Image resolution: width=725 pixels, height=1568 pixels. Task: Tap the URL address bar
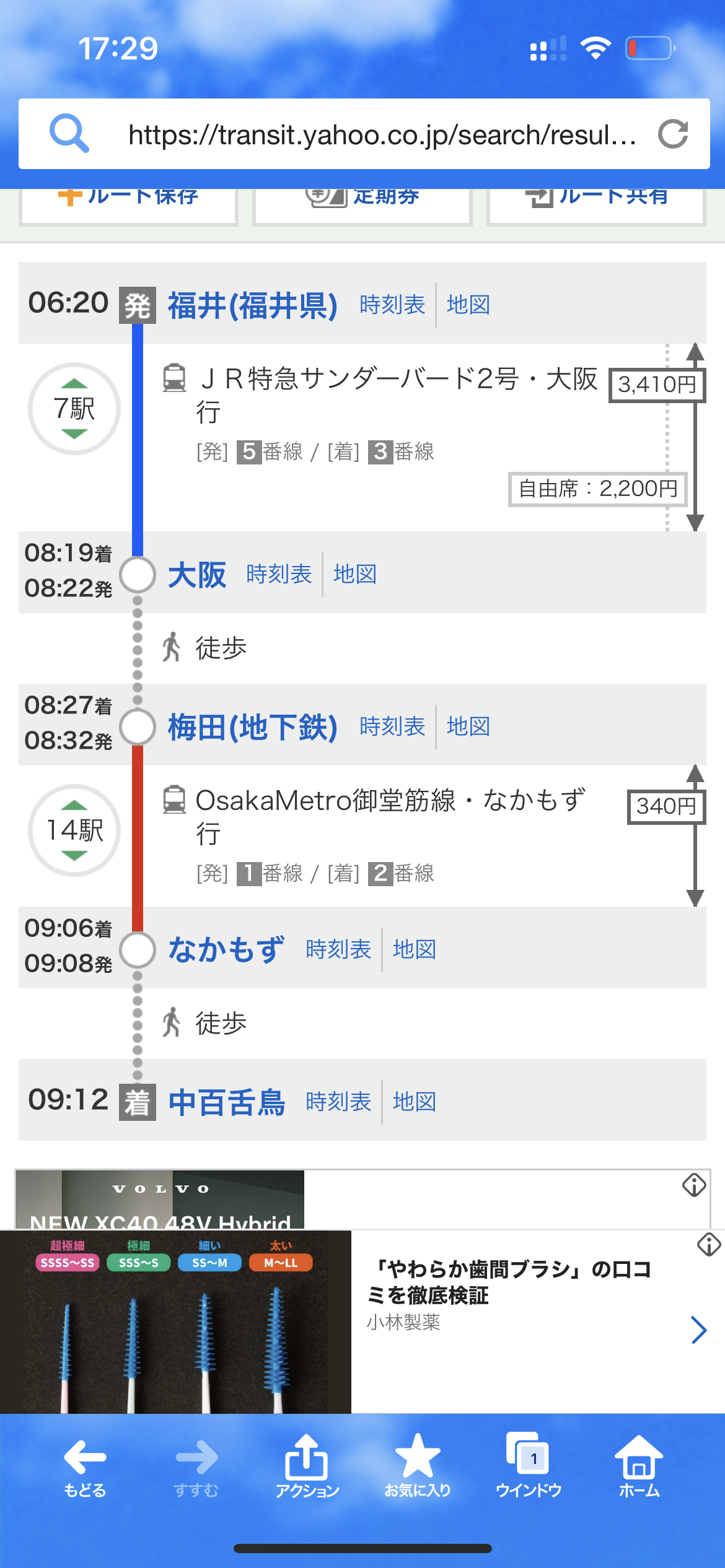click(364, 134)
